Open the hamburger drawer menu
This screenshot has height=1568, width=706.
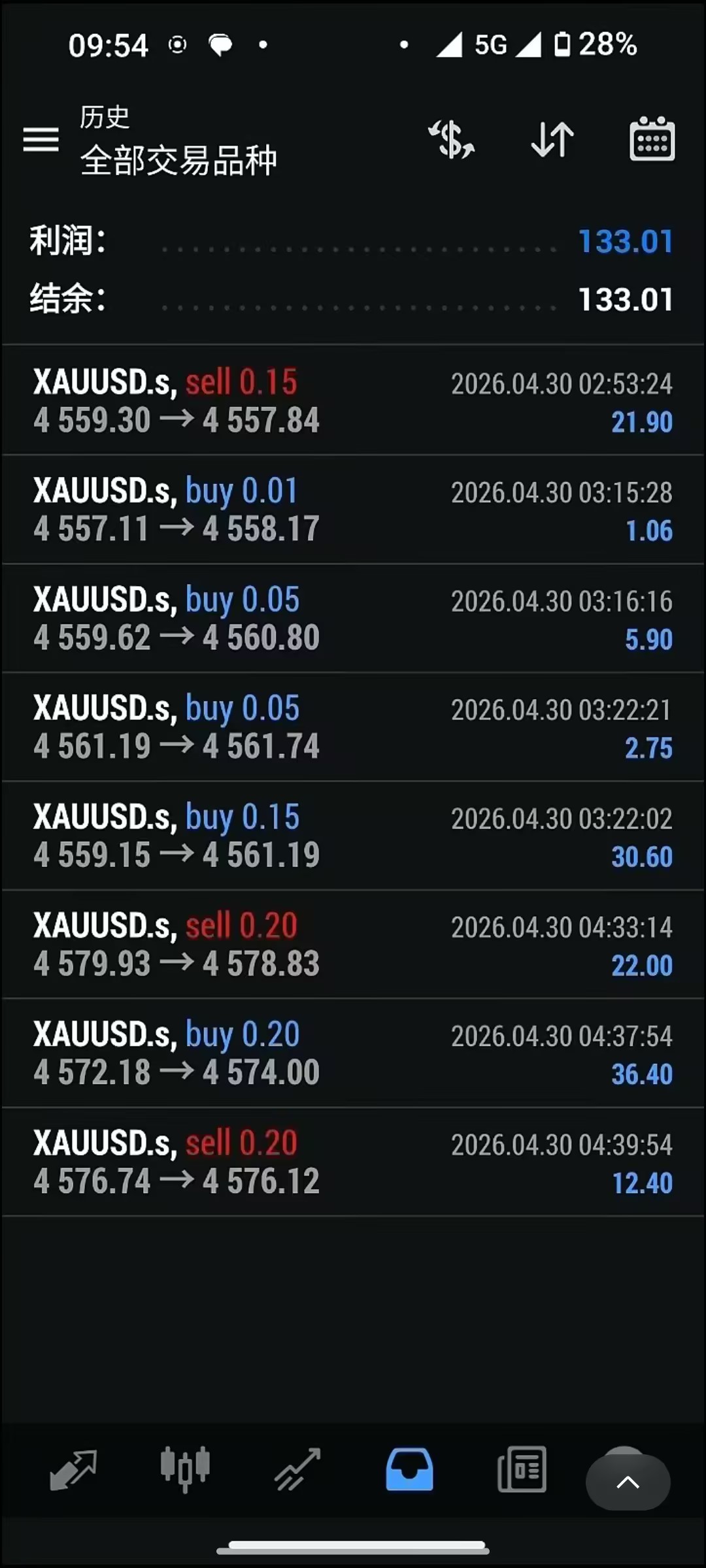click(41, 140)
